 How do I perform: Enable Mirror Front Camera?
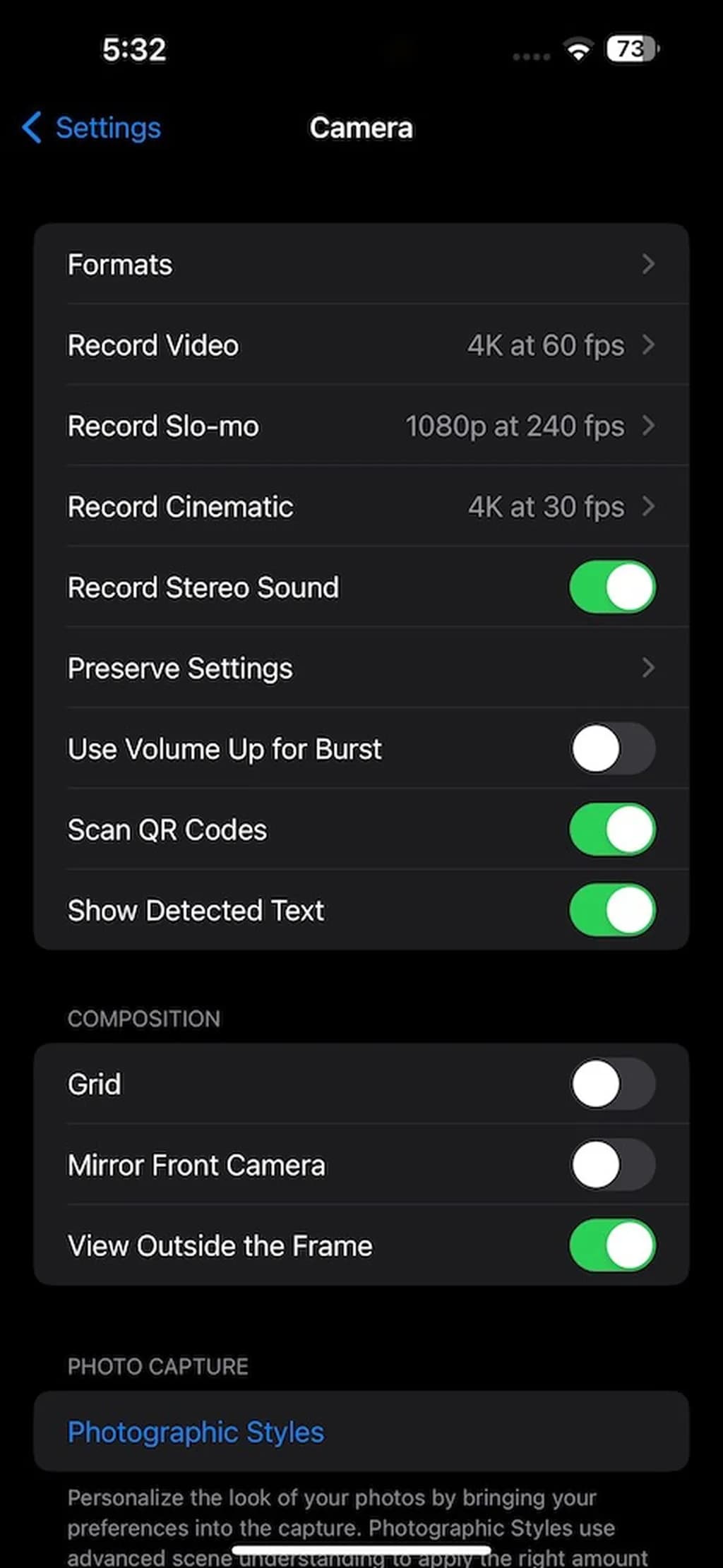pos(611,1165)
